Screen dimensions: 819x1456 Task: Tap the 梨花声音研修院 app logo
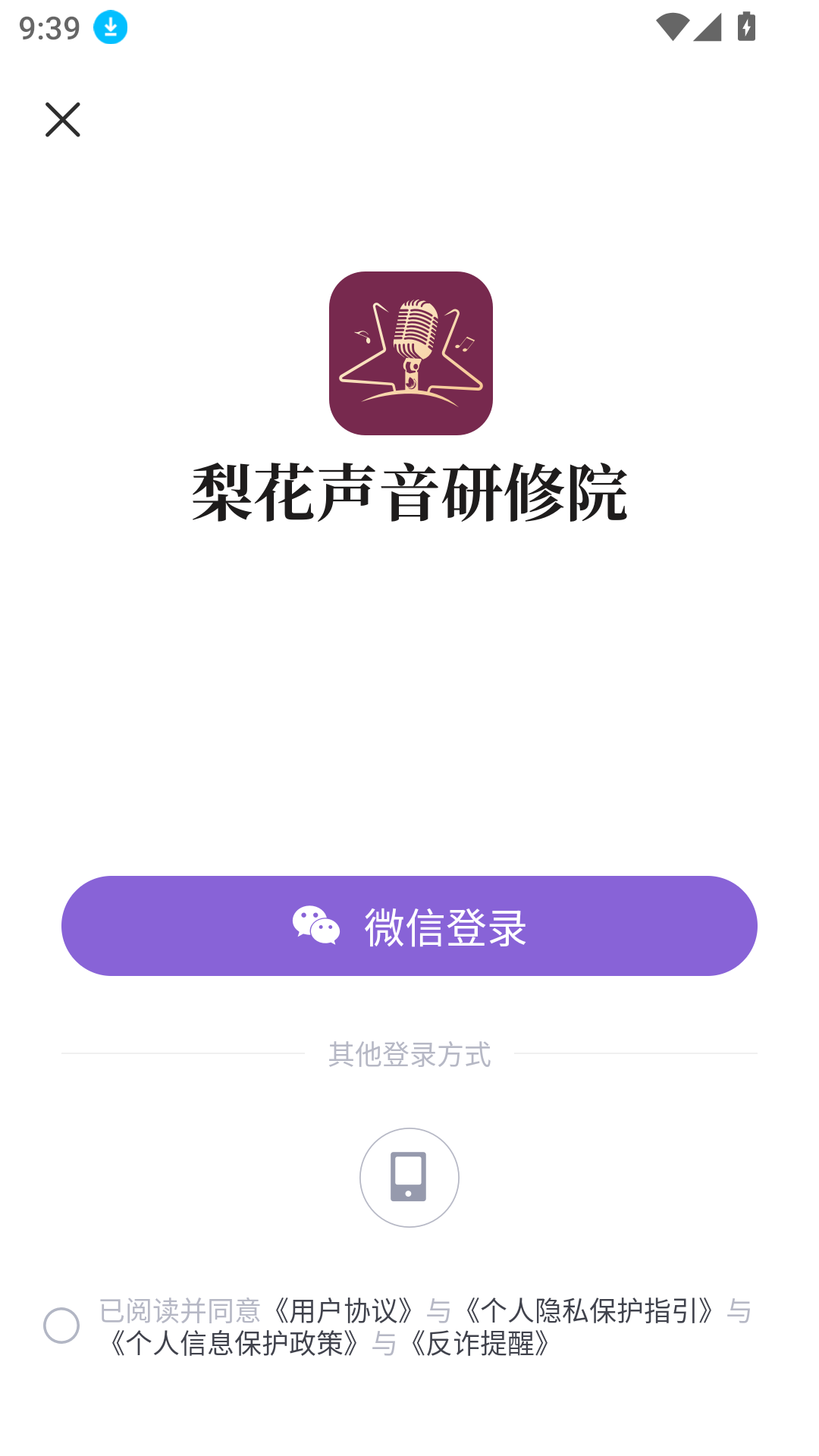click(409, 353)
